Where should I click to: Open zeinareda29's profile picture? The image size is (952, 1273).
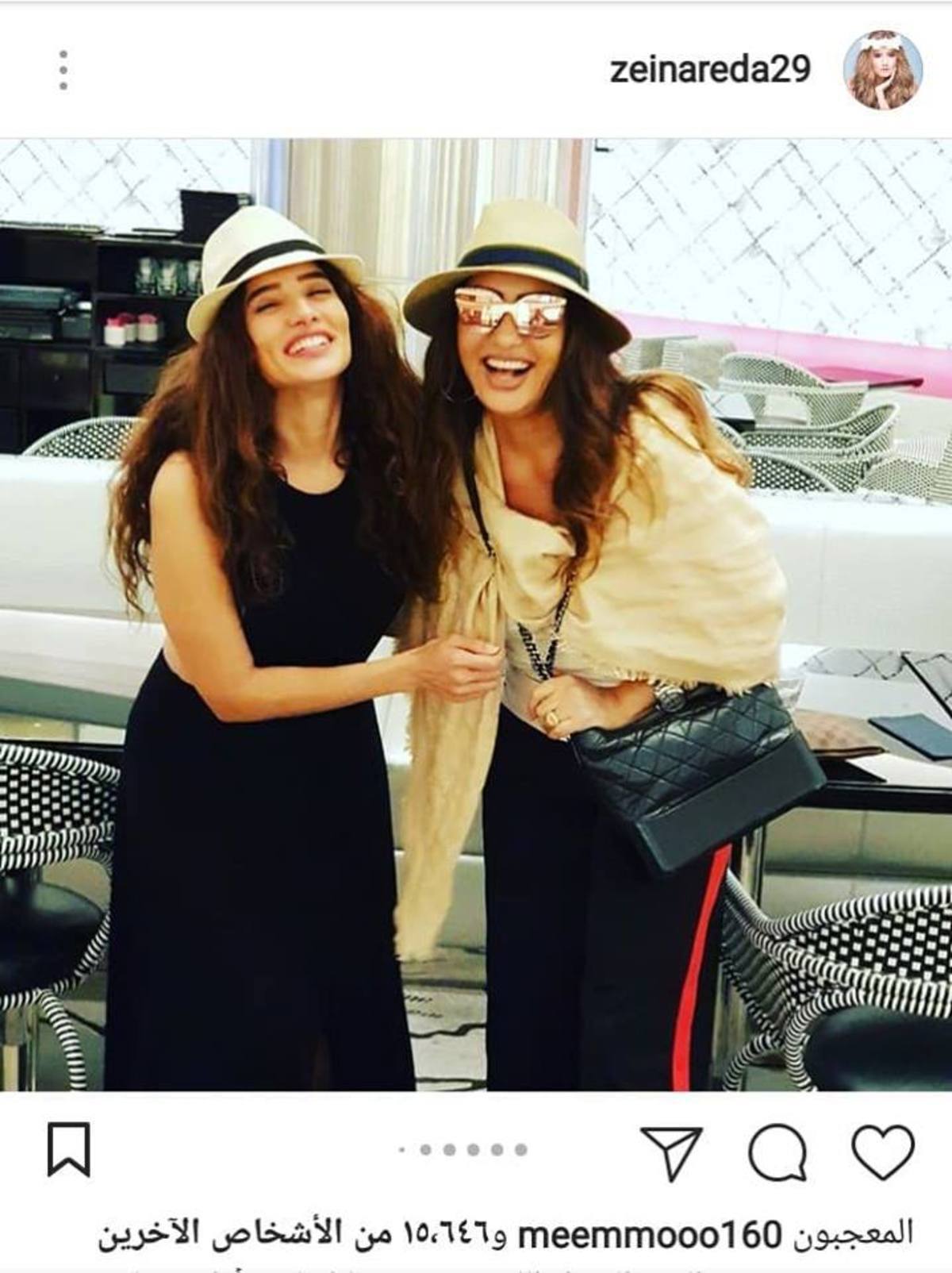(x=882, y=70)
